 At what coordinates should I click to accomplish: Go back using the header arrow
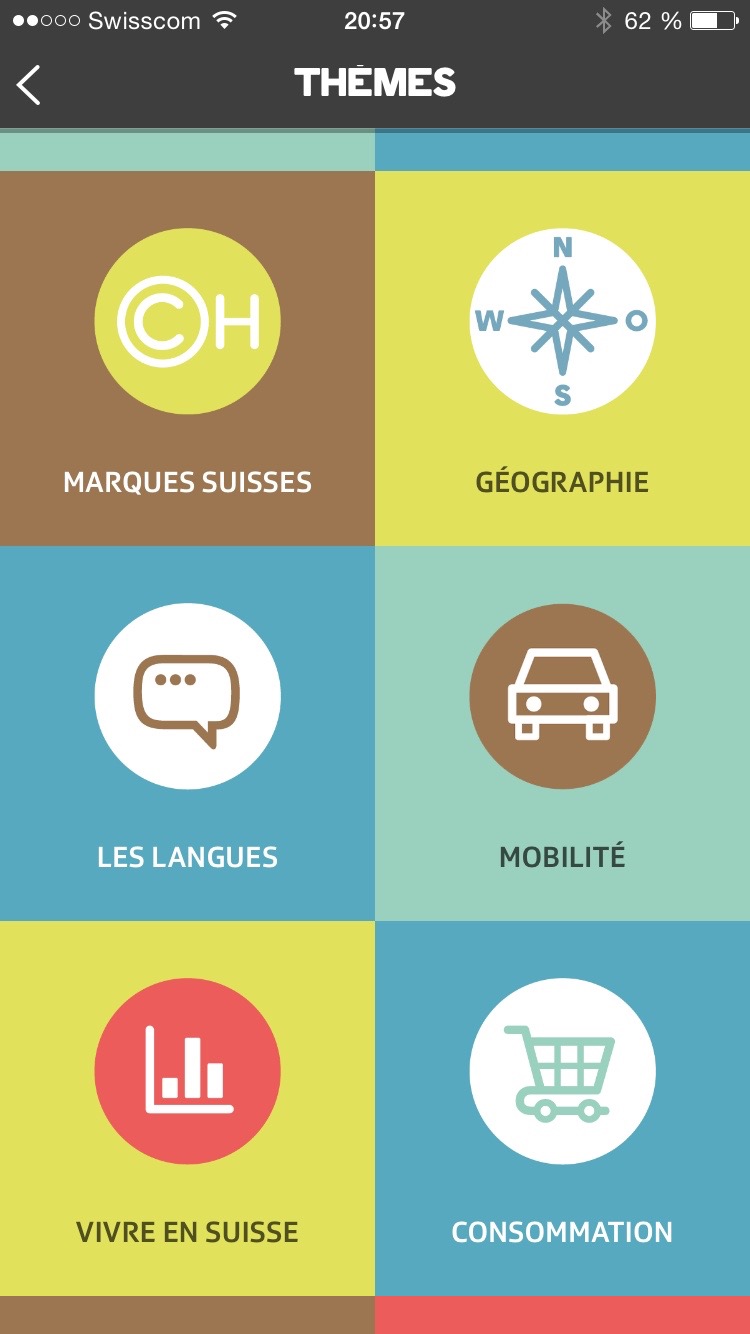pyautogui.click(x=29, y=84)
